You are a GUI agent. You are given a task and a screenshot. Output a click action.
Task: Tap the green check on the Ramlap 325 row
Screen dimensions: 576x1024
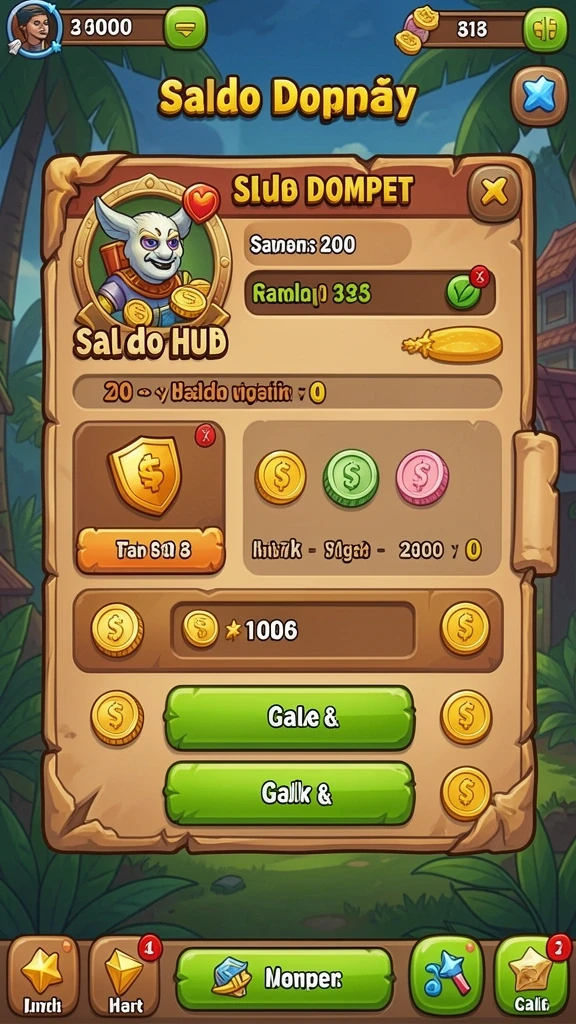463,293
